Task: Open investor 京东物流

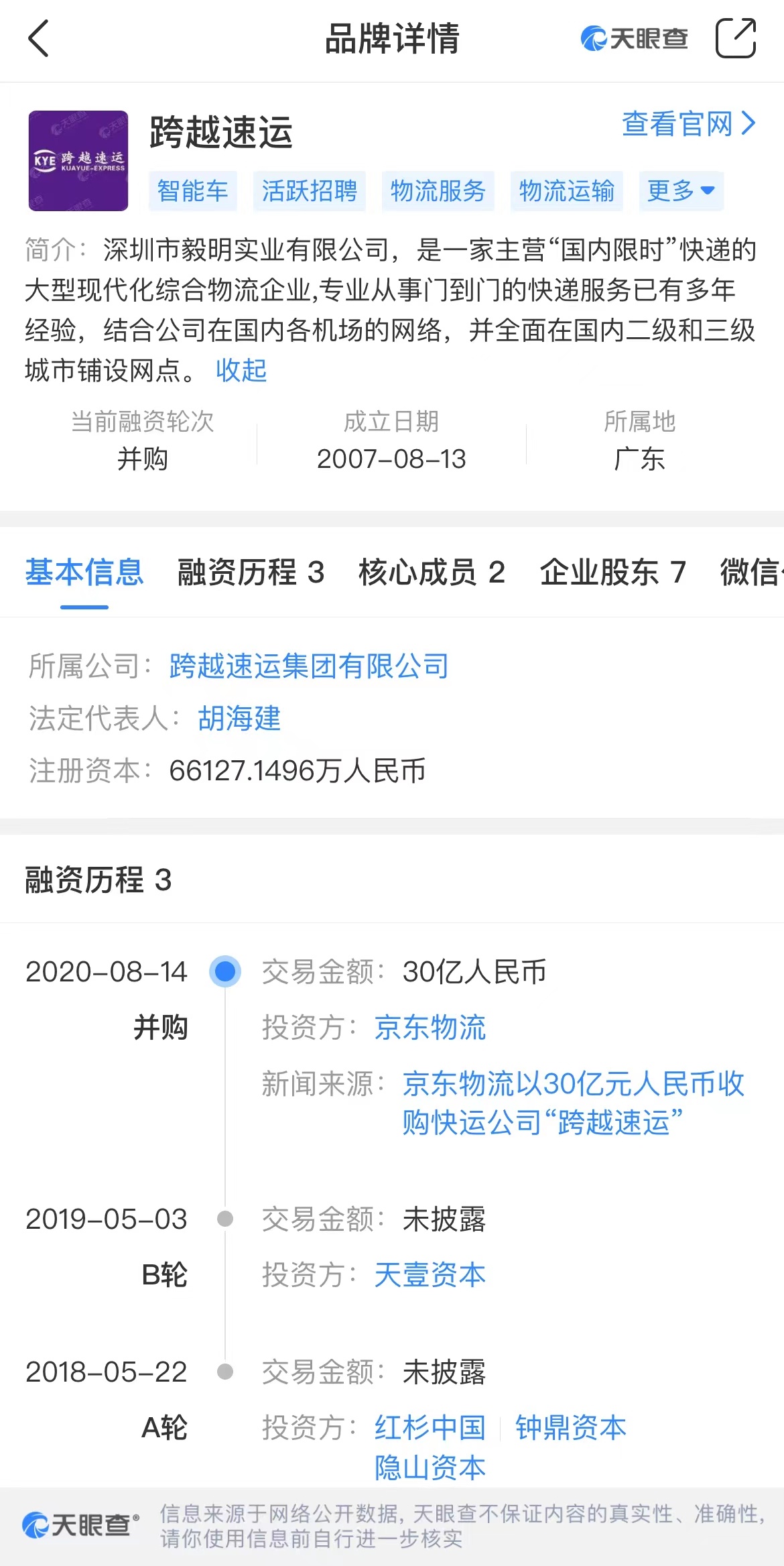Action: [x=430, y=1028]
